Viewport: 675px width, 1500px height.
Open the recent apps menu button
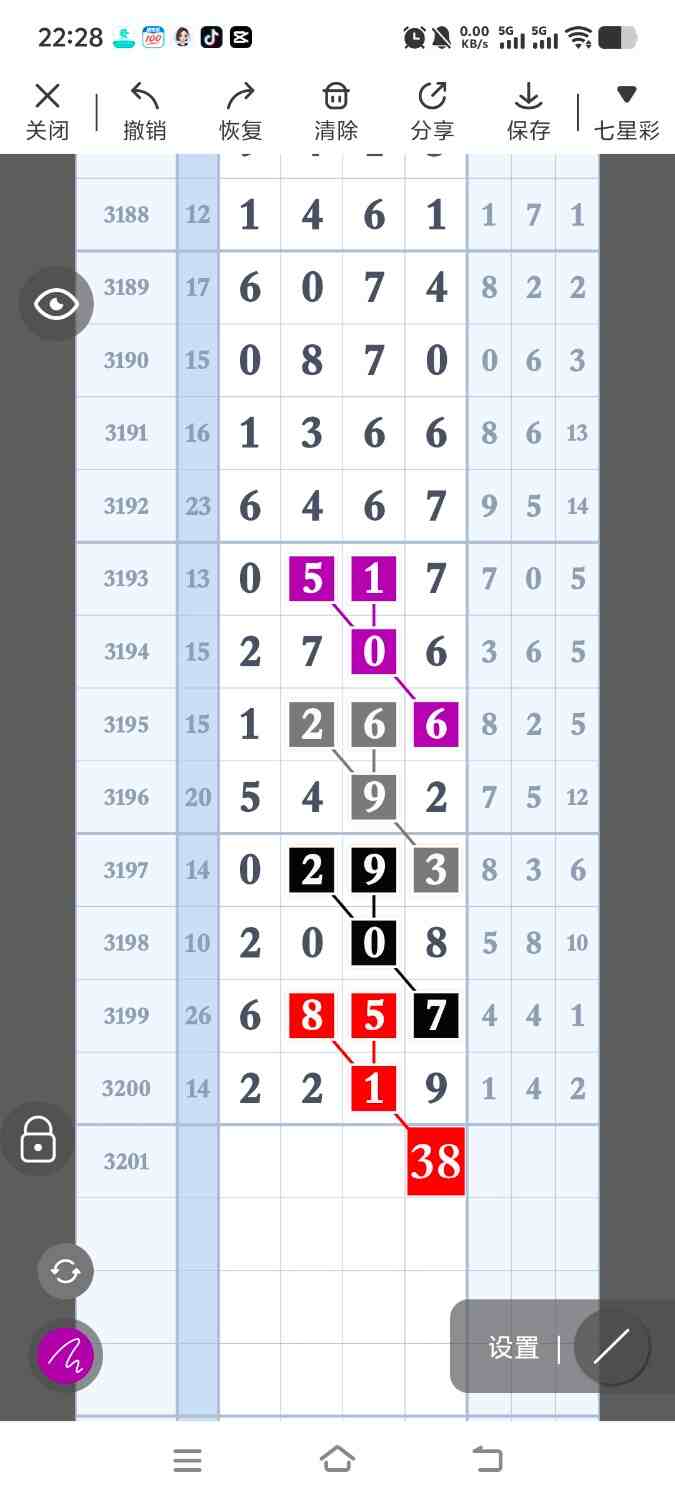tap(188, 1460)
